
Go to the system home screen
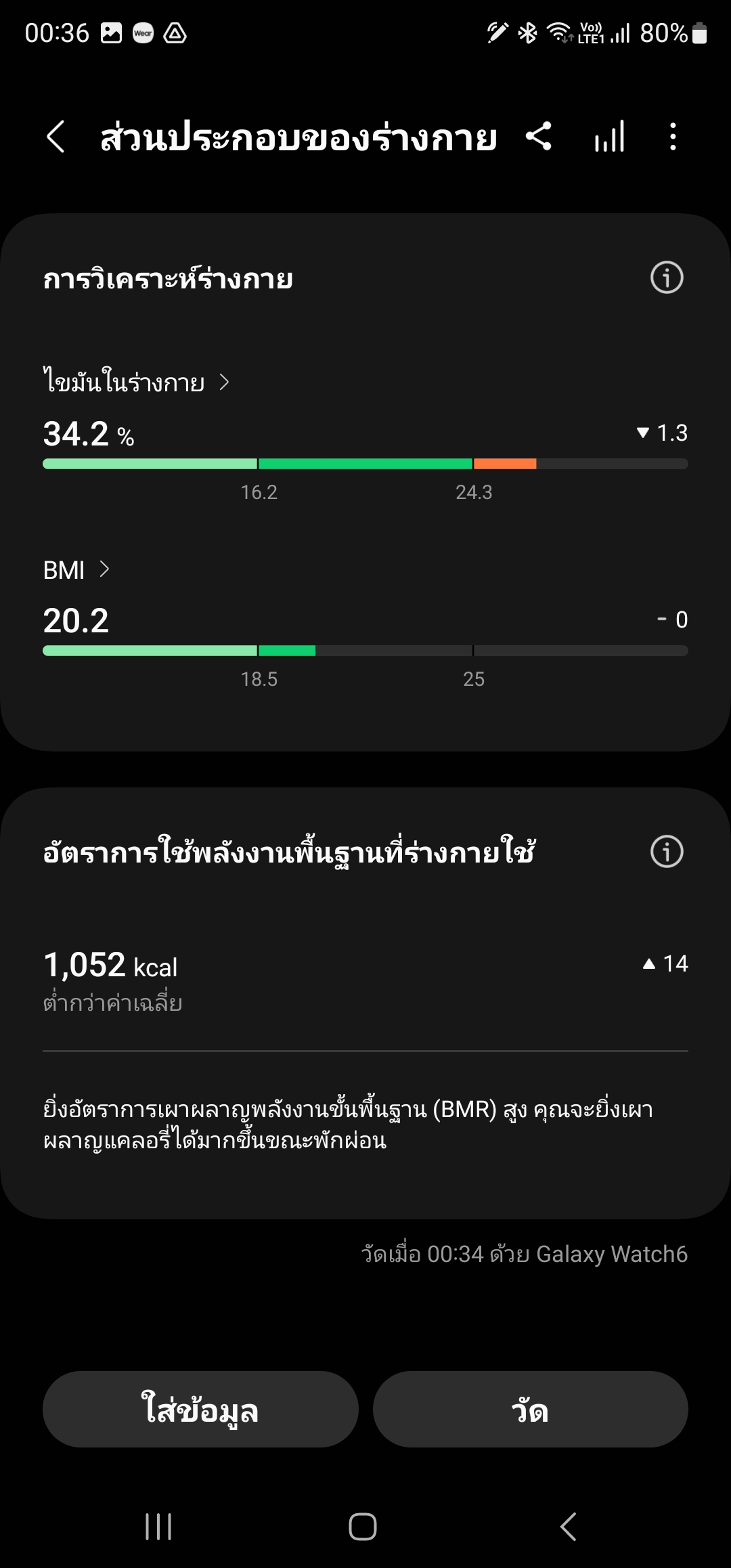(363, 1527)
